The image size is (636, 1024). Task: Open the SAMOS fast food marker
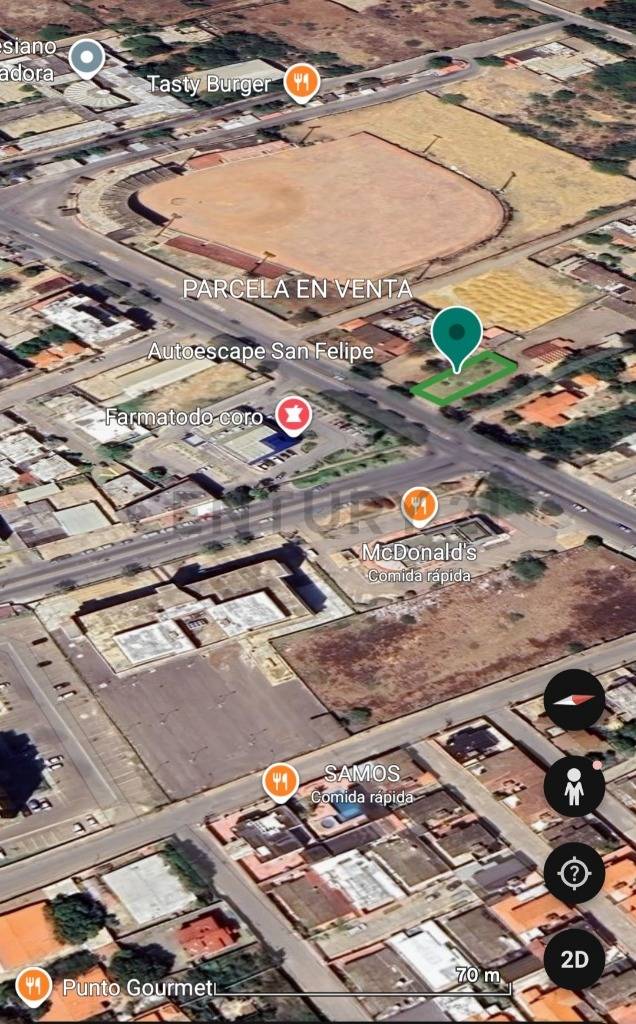[x=281, y=781]
